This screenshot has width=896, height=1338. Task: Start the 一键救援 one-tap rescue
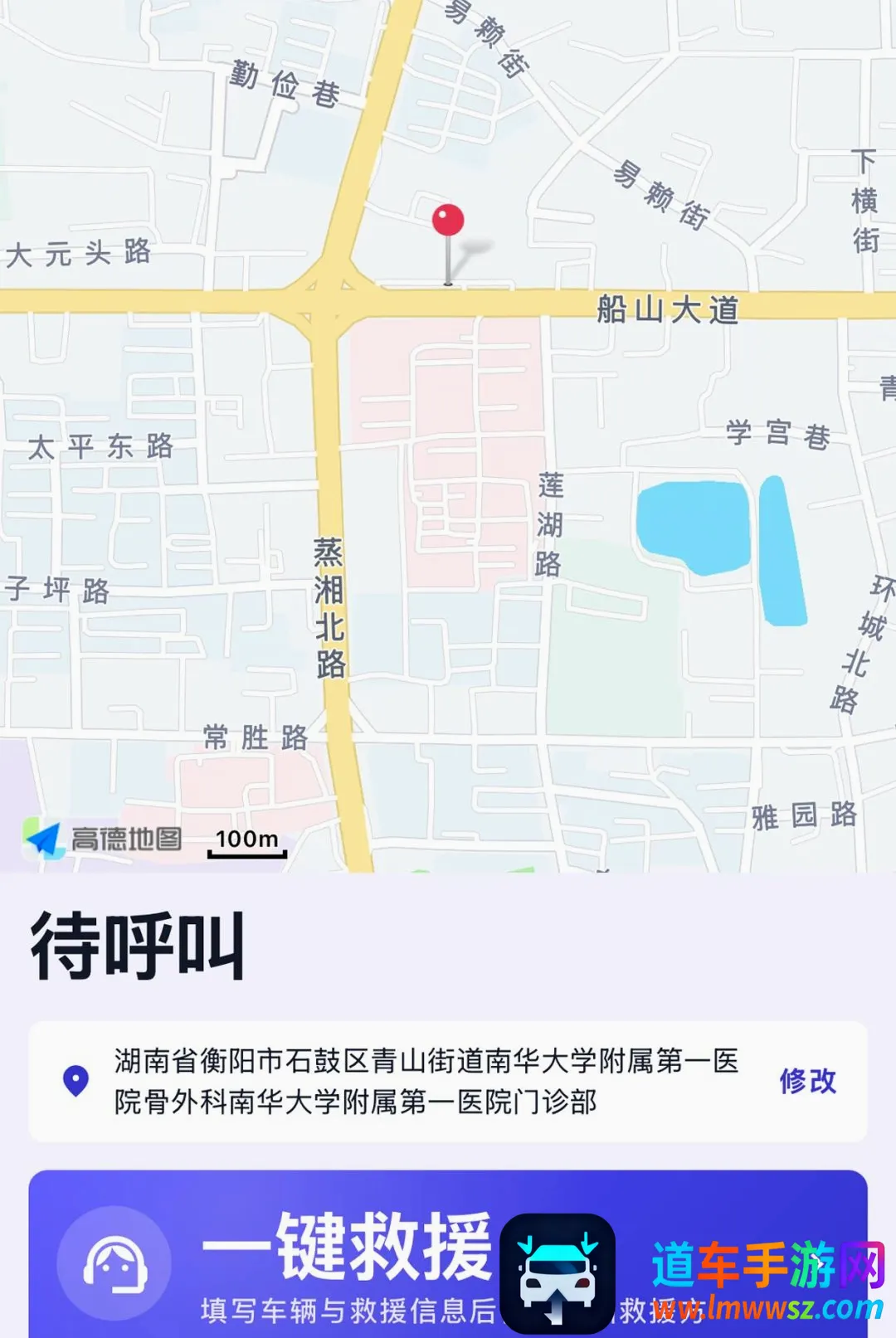tap(448, 1253)
